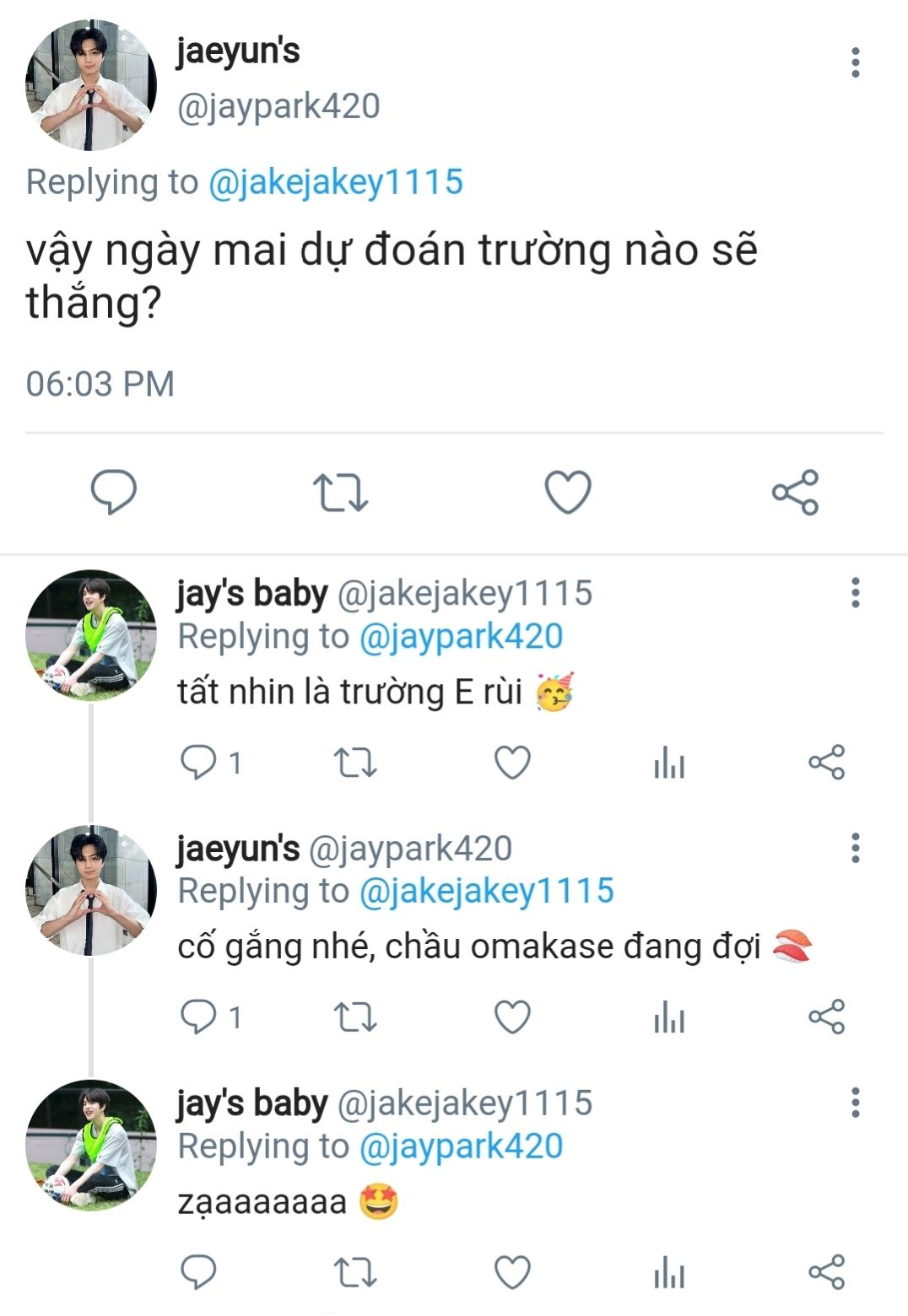908x1316 pixels.
Task: Reply to the main tweet at 06:03 PM
Action: (x=114, y=492)
